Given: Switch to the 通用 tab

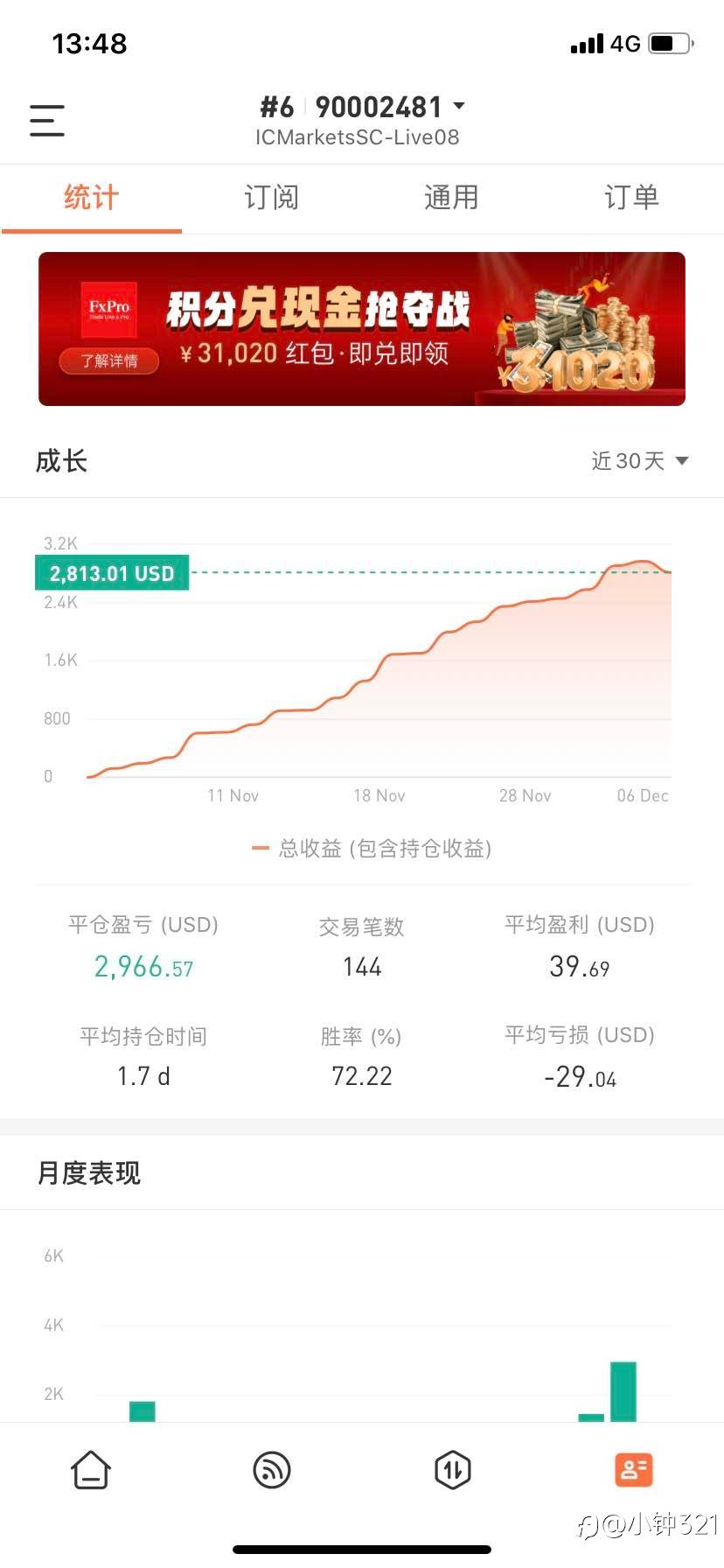Looking at the screenshot, I should [451, 198].
